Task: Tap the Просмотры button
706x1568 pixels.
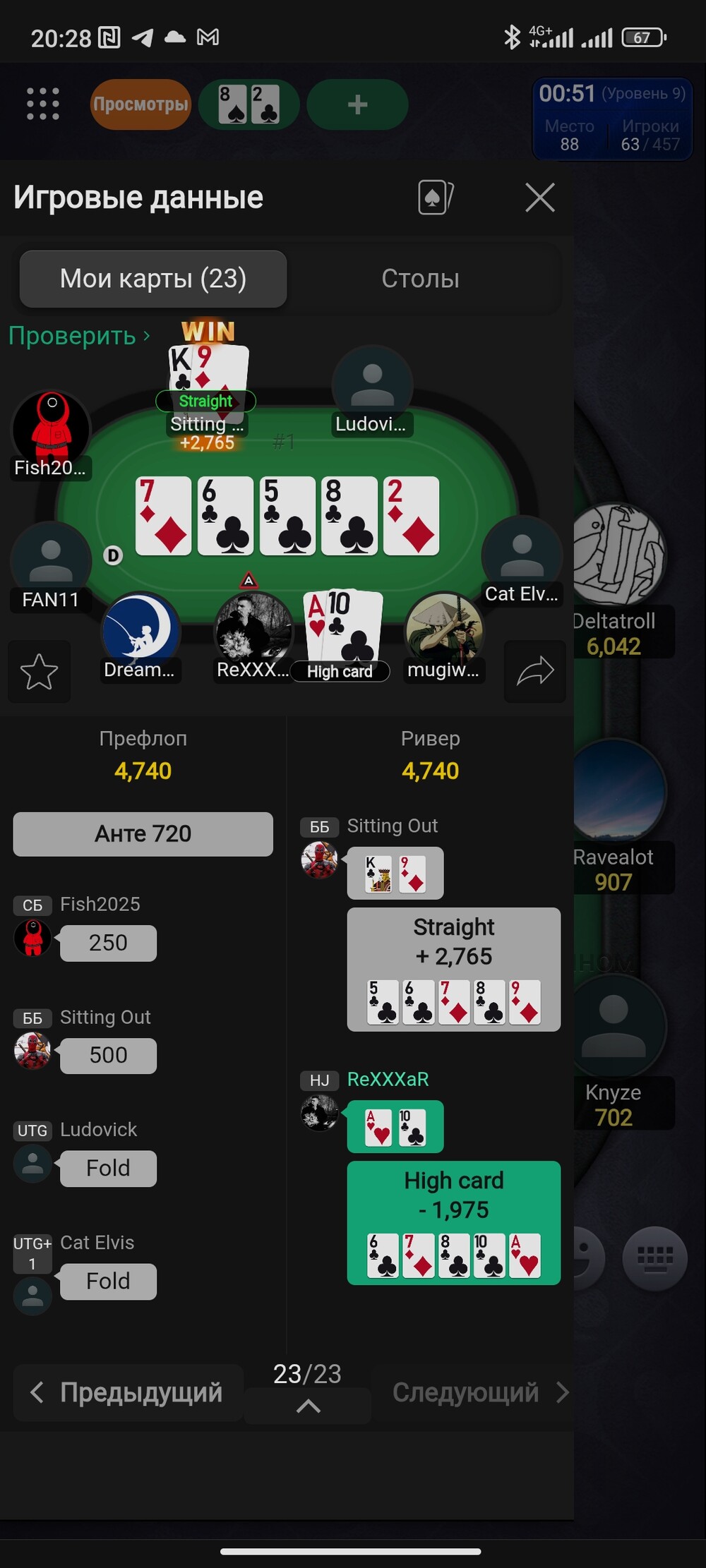Action: tap(140, 104)
